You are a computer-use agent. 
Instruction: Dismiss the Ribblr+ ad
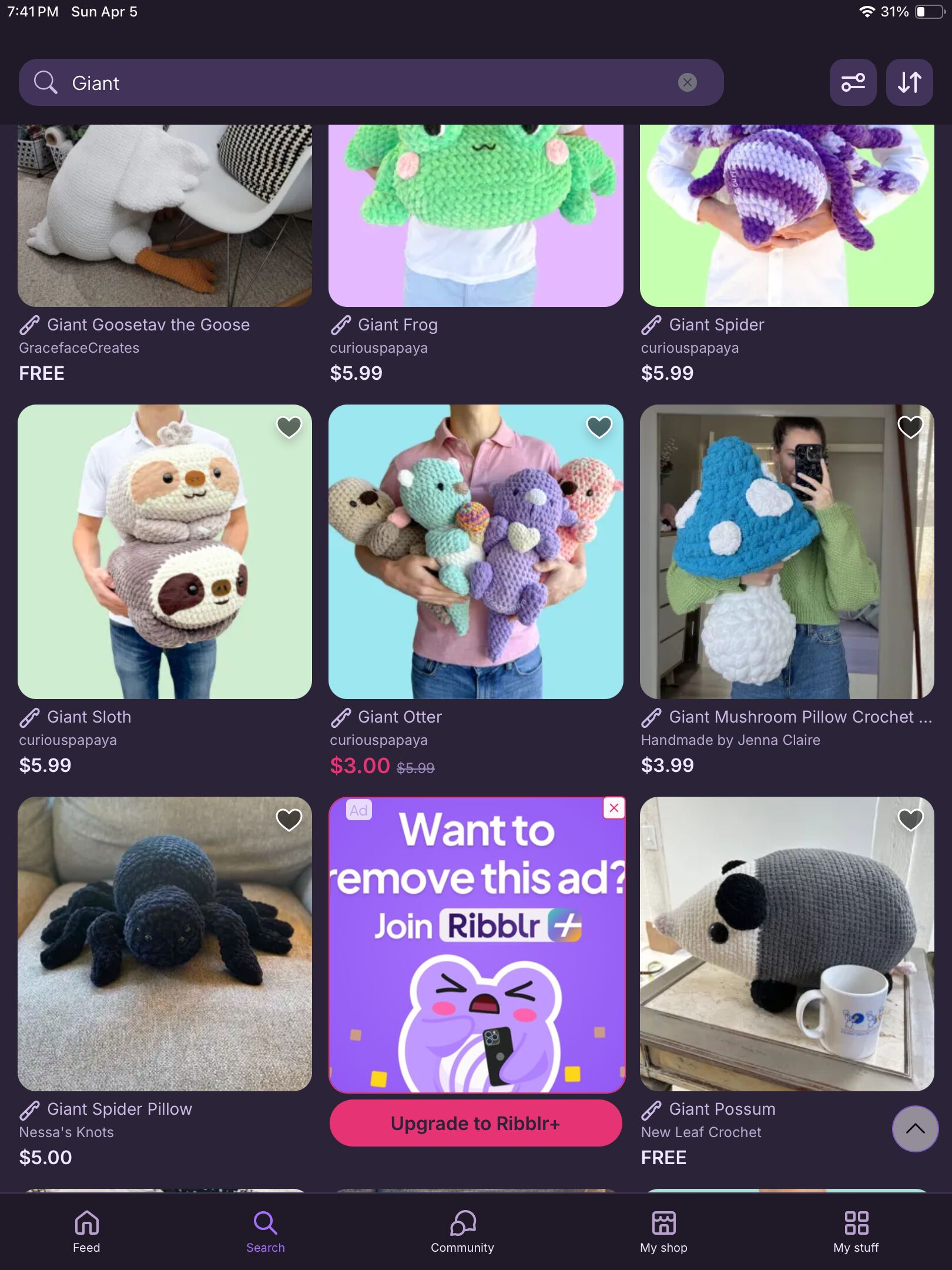pyautogui.click(x=614, y=808)
